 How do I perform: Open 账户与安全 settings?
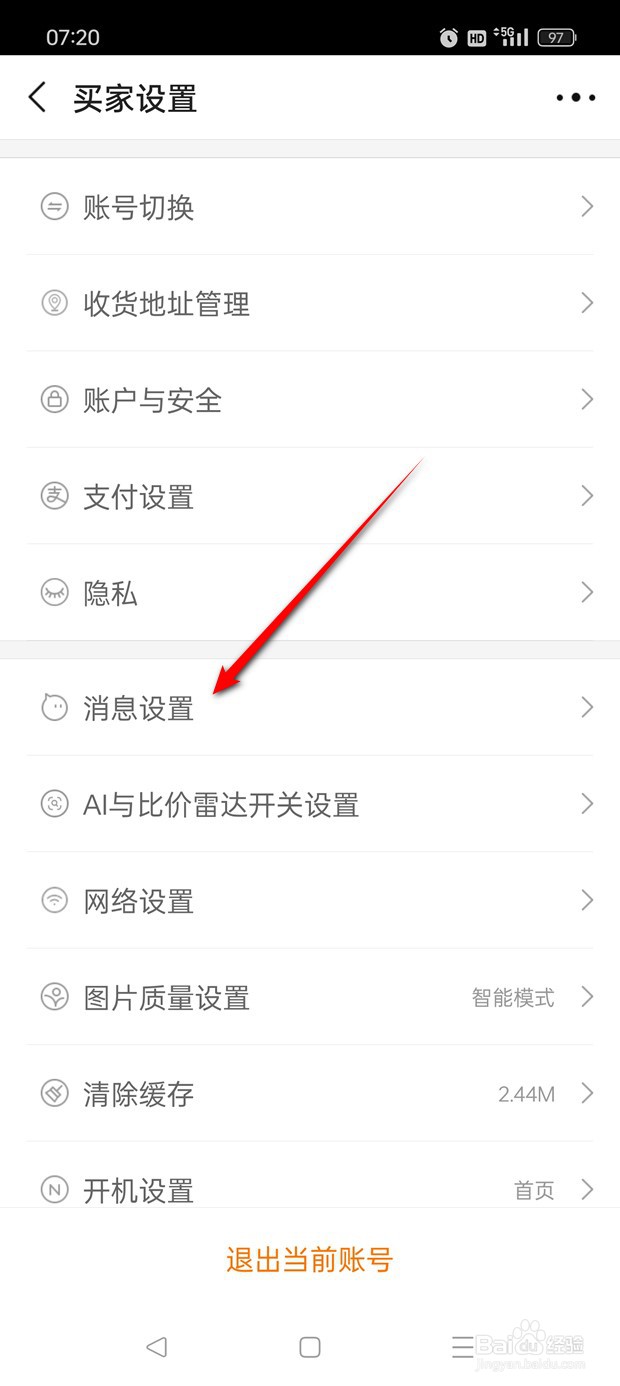pyautogui.click(x=310, y=400)
